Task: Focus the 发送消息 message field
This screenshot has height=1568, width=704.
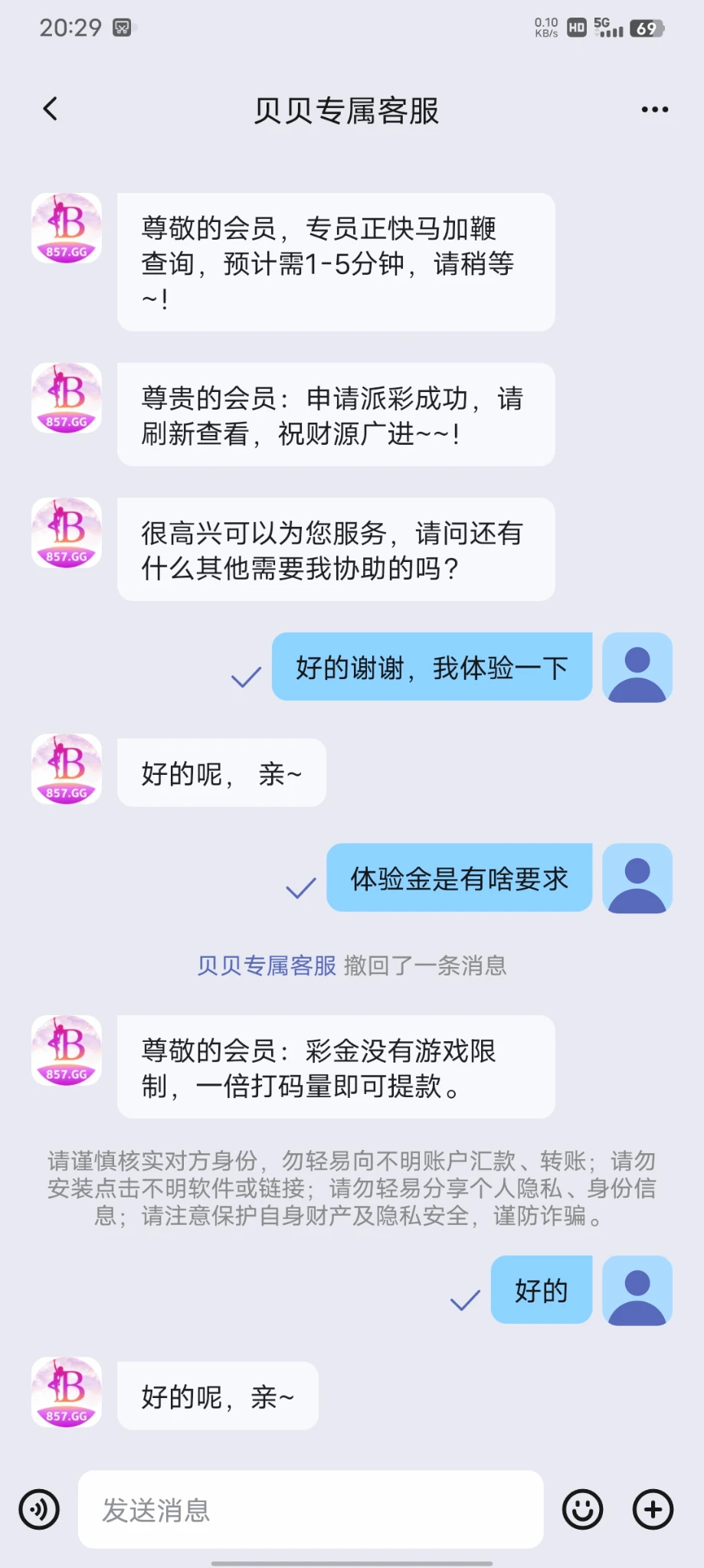Action: coord(310,1510)
